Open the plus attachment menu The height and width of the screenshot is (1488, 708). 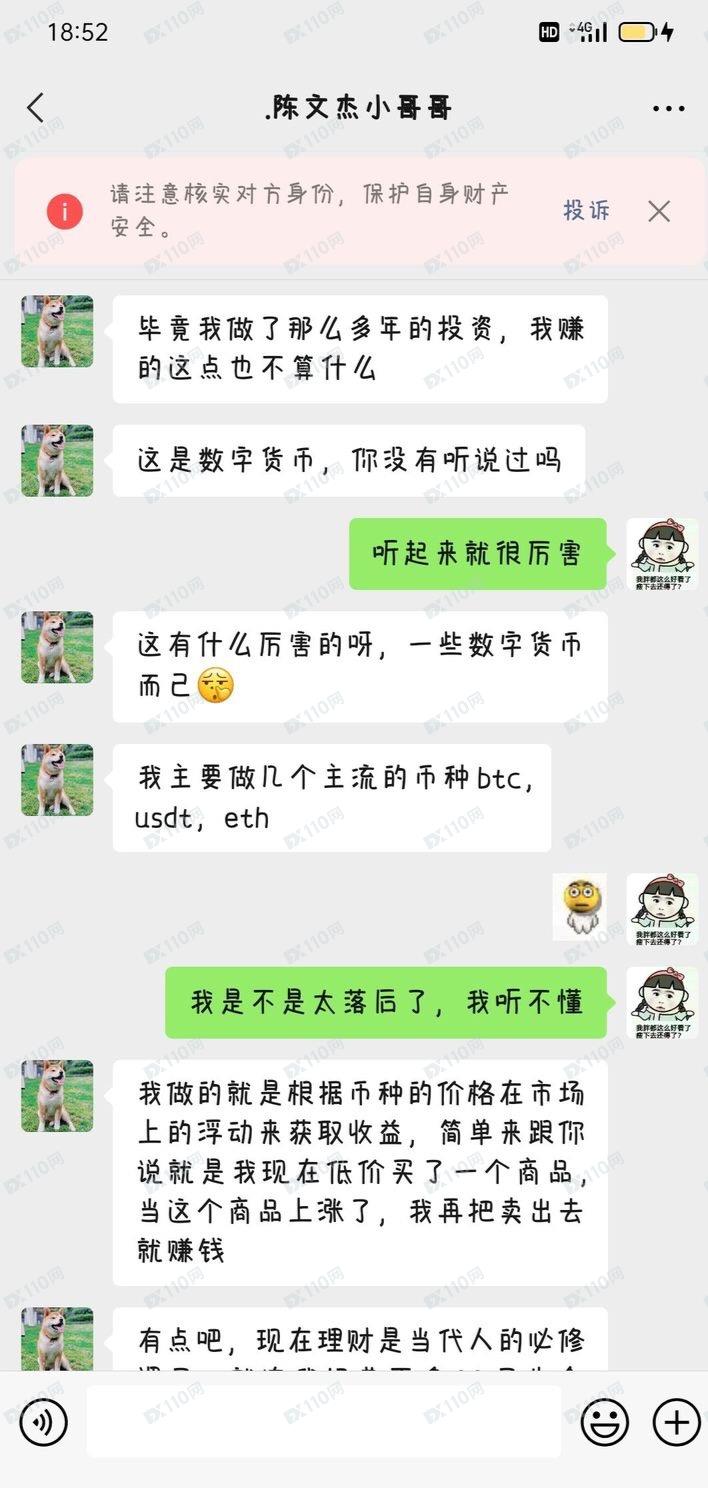[x=676, y=1421]
